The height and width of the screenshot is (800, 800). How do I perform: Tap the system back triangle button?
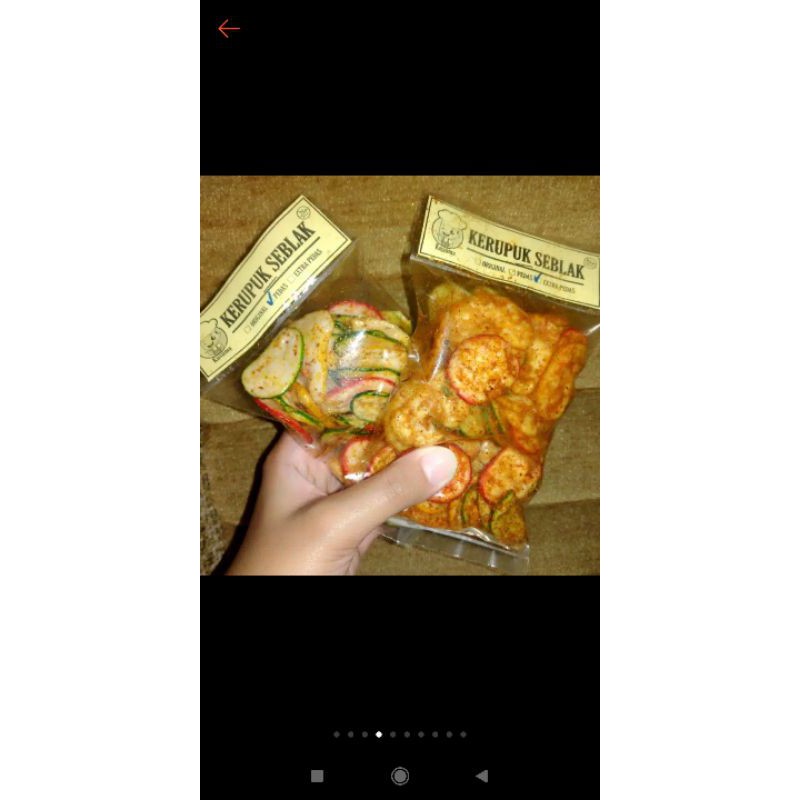coord(482,776)
